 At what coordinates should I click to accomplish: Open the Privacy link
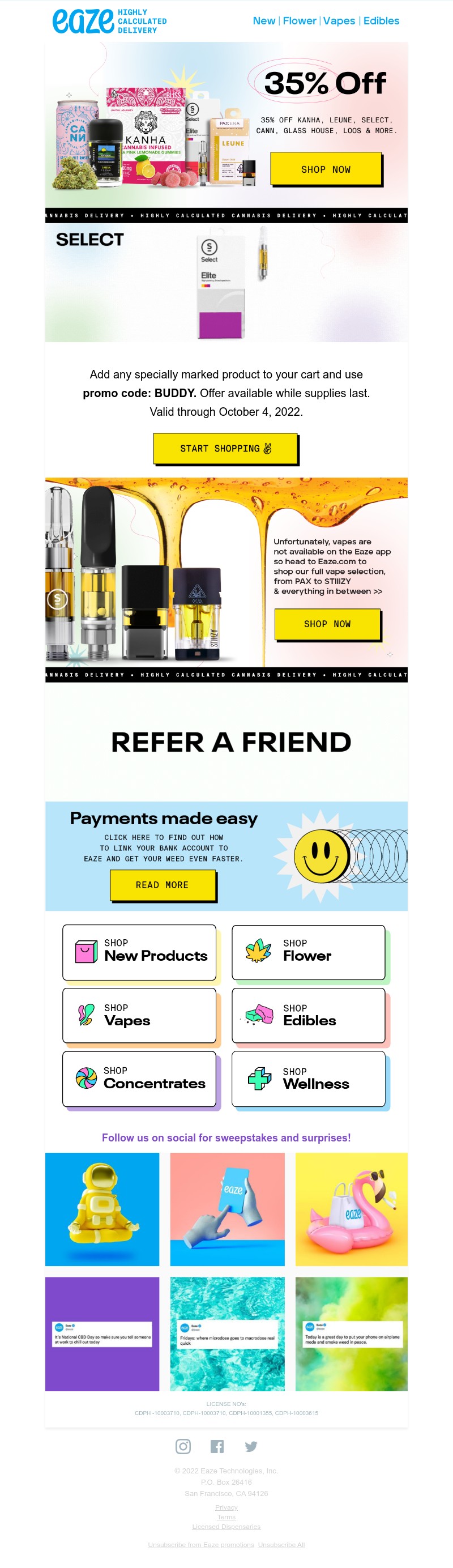pyautogui.click(x=226, y=1507)
